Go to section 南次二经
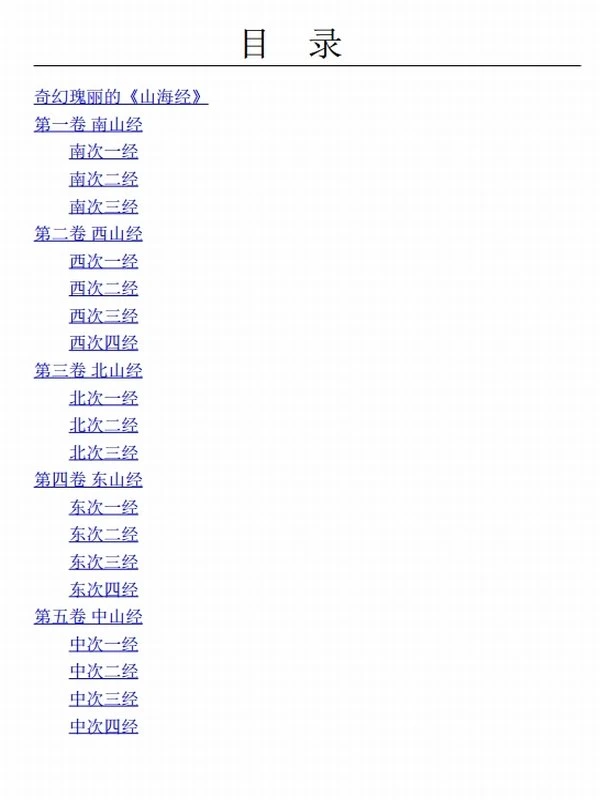The width and height of the screenshot is (600, 800). click(103, 180)
